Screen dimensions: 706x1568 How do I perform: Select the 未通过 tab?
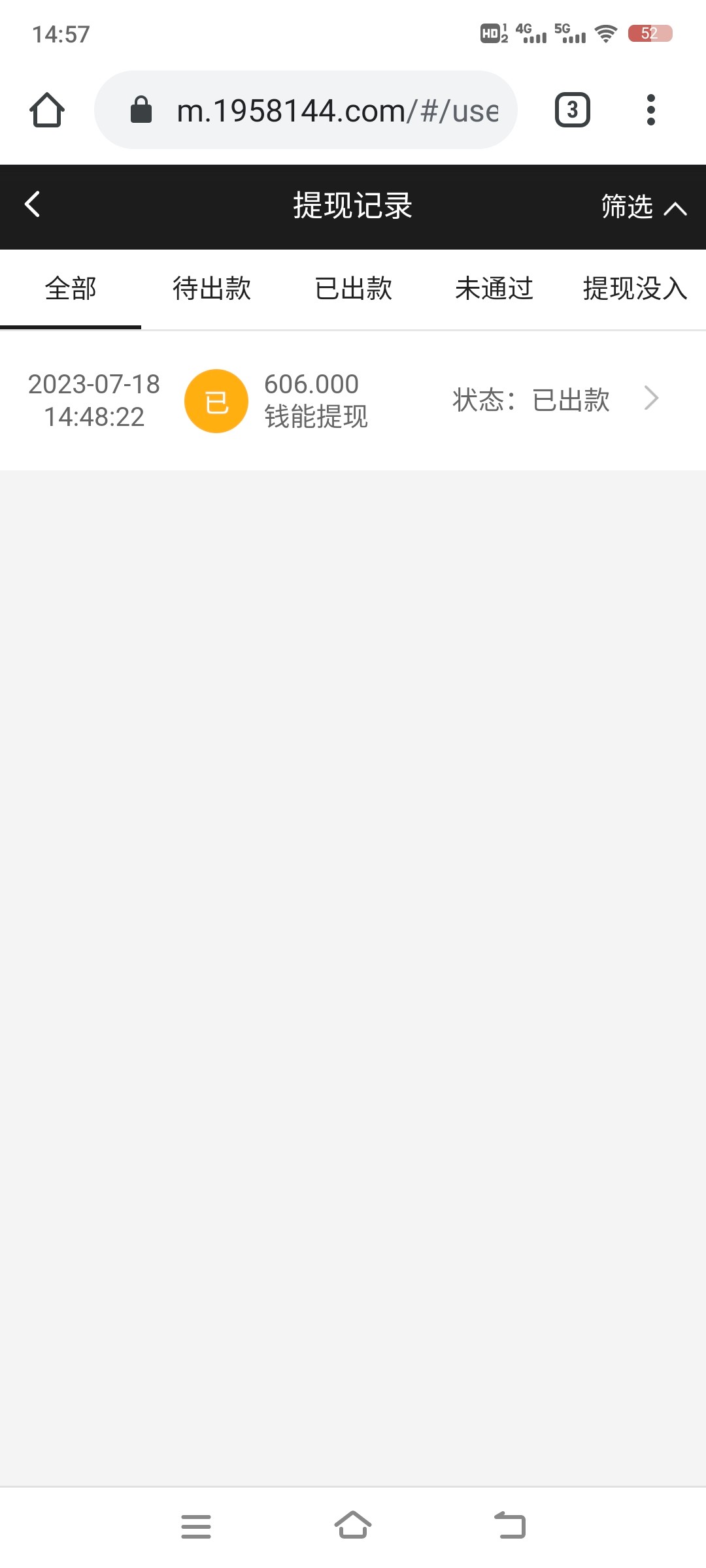[494, 289]
